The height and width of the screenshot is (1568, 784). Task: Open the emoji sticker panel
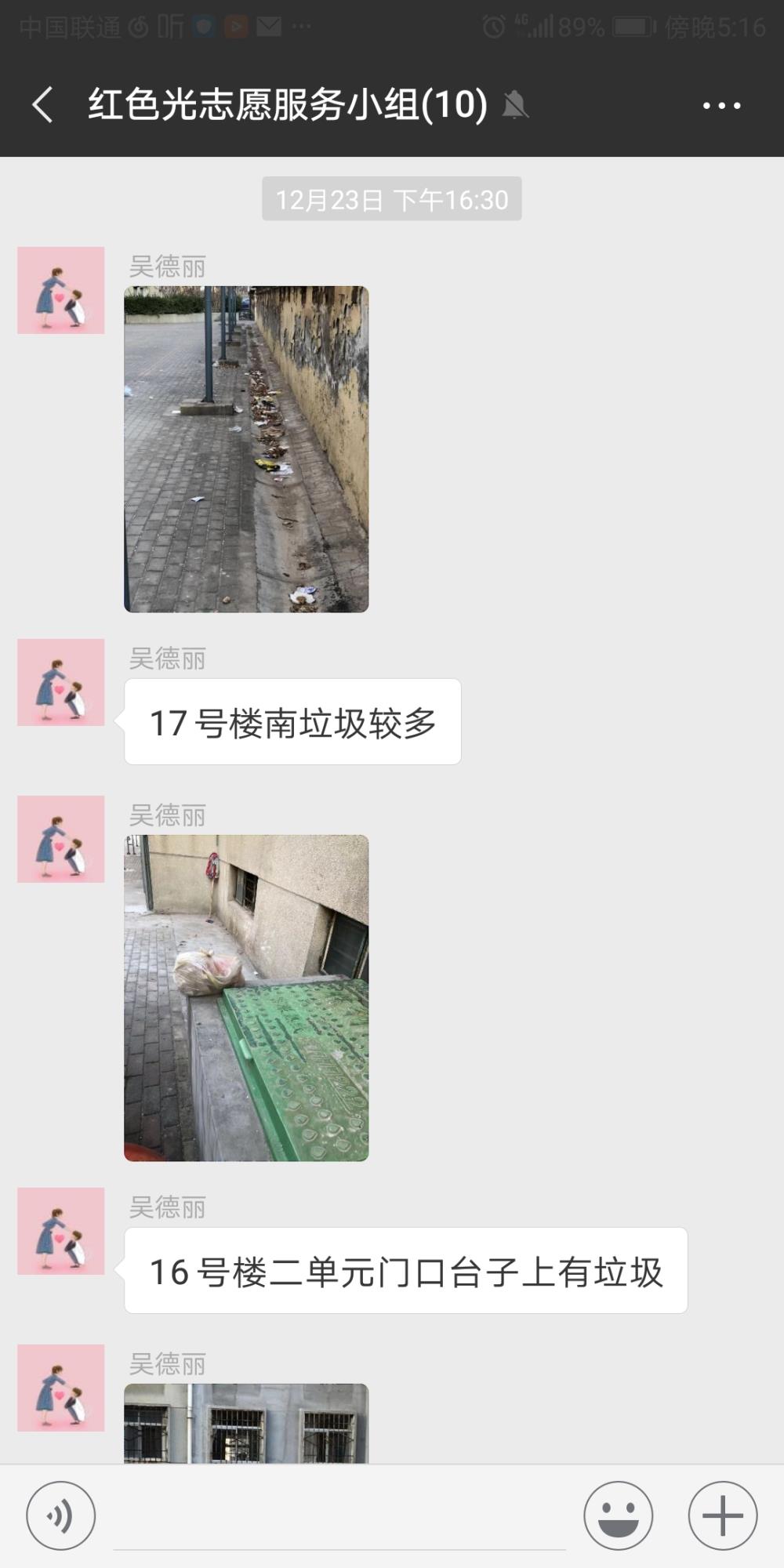coord(618,1515)
